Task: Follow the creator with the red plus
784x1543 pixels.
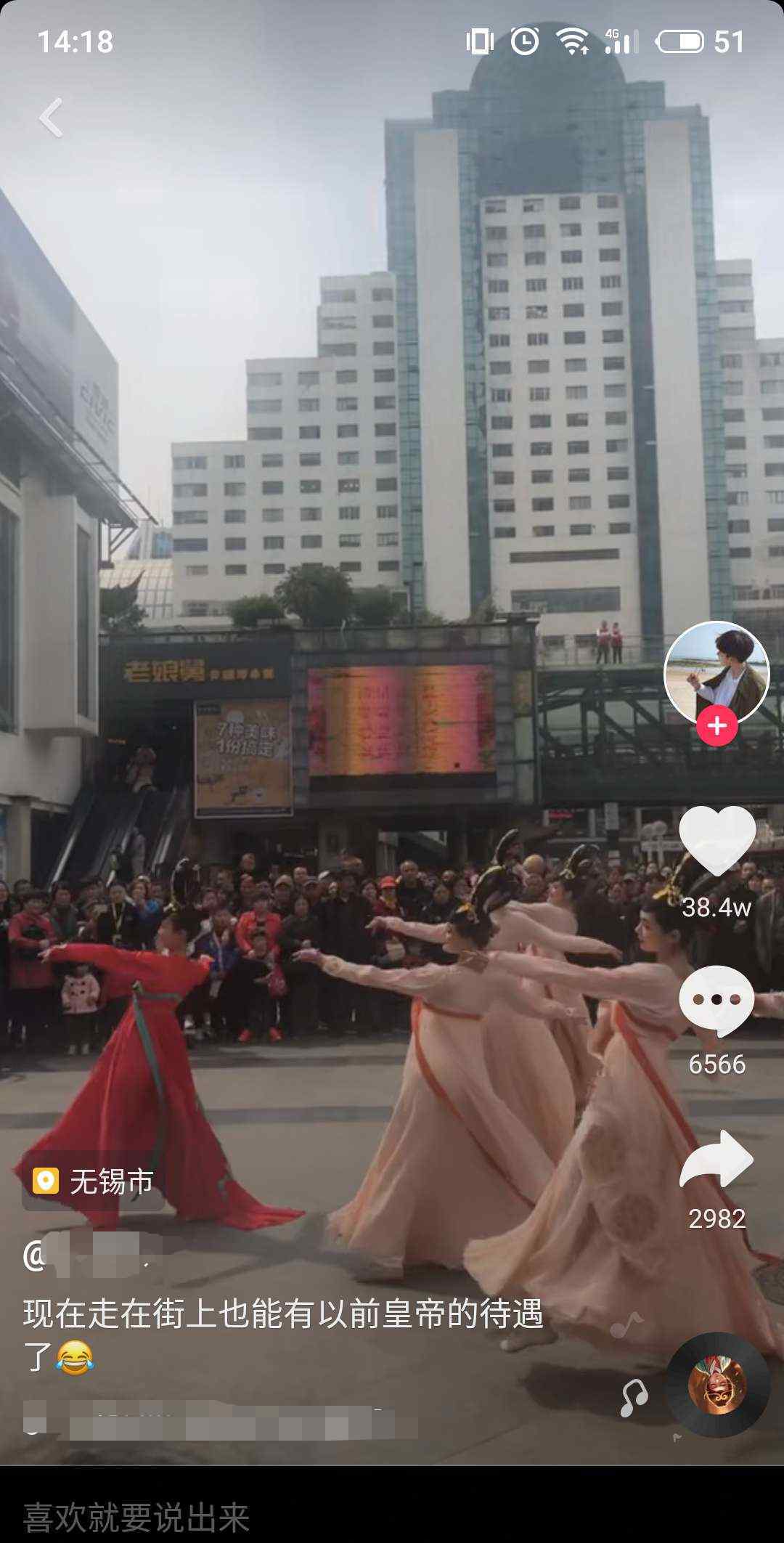Action: click(x=716, y=725)
